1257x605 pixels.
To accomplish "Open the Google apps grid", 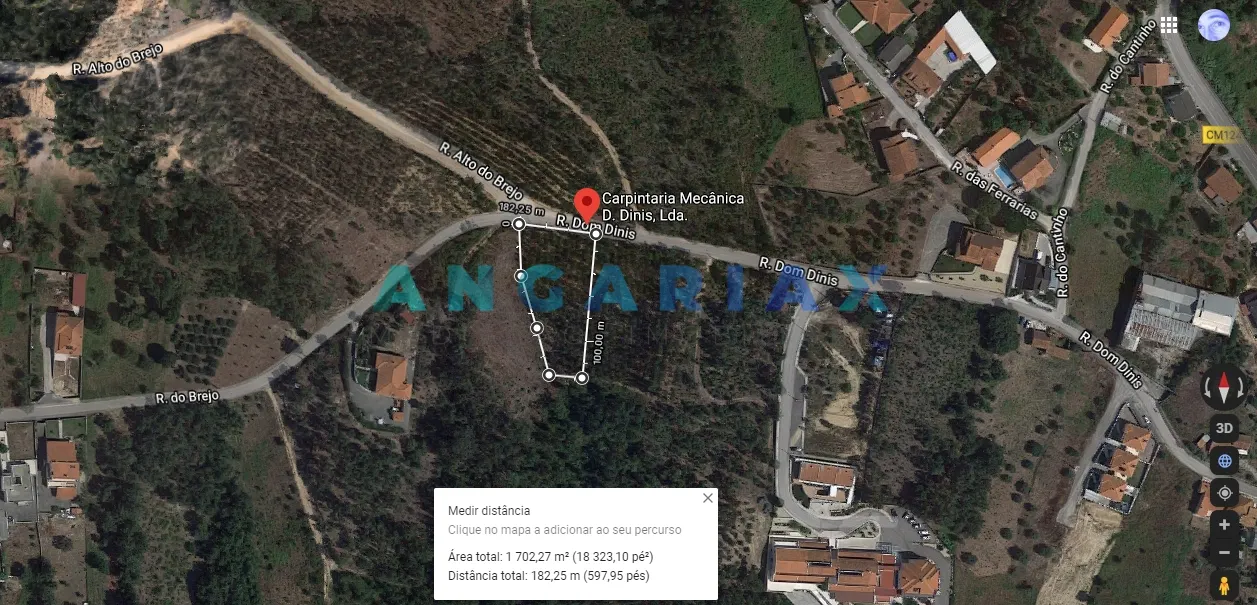I will click(x=1169, y=25).
